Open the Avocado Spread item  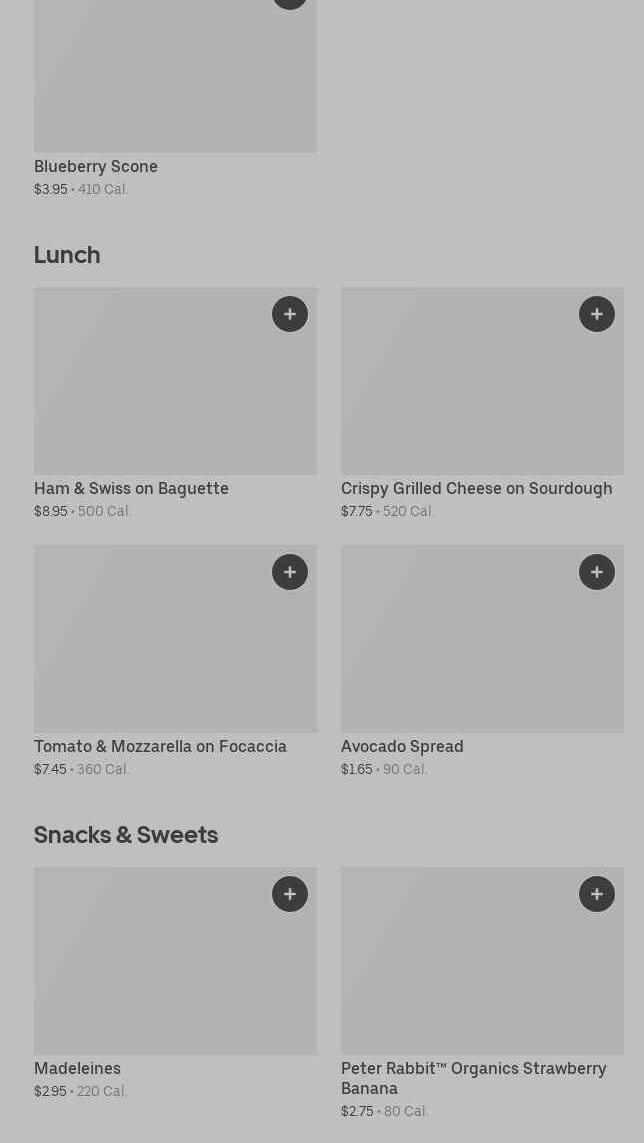[x=402, y=746]
